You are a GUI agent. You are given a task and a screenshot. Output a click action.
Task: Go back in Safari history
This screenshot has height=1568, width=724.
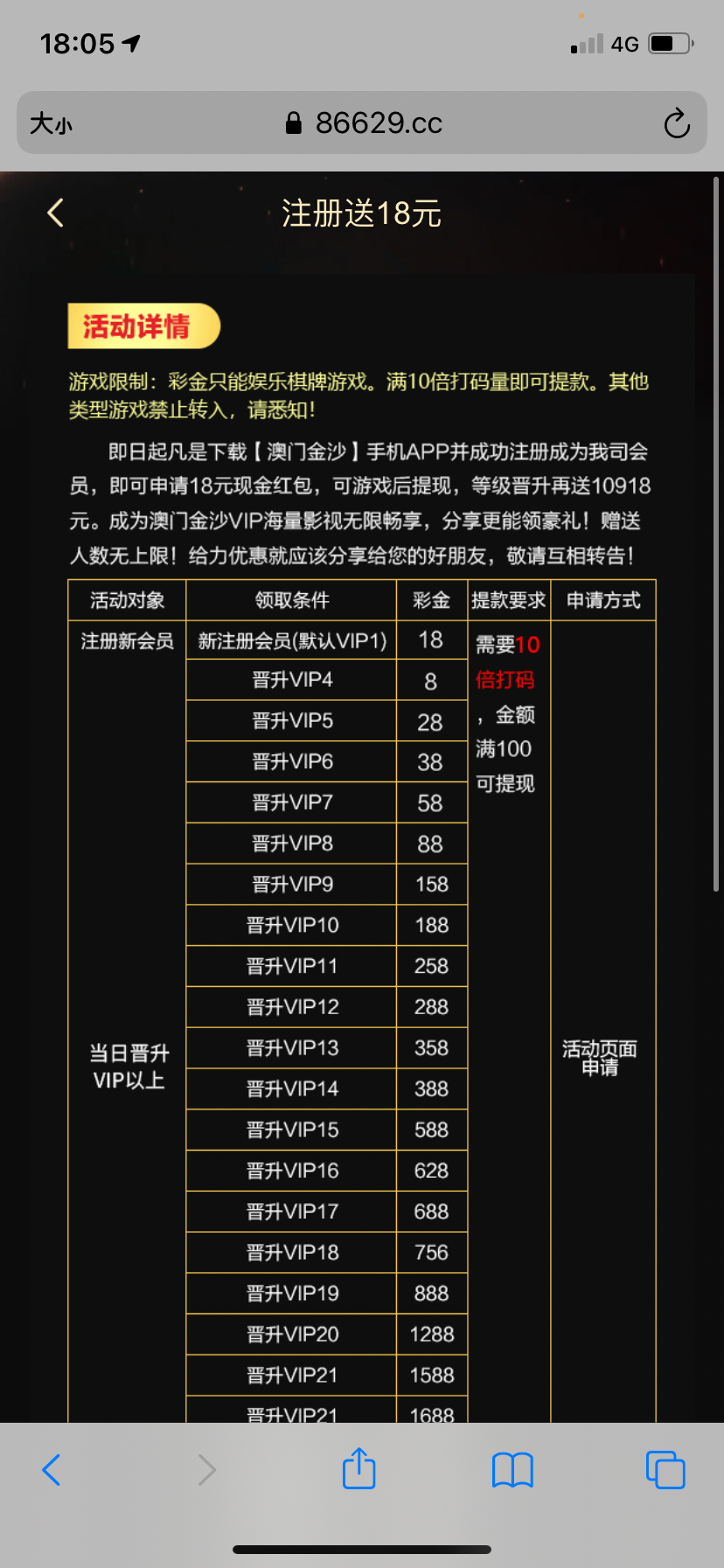(x=52, y=1470)
